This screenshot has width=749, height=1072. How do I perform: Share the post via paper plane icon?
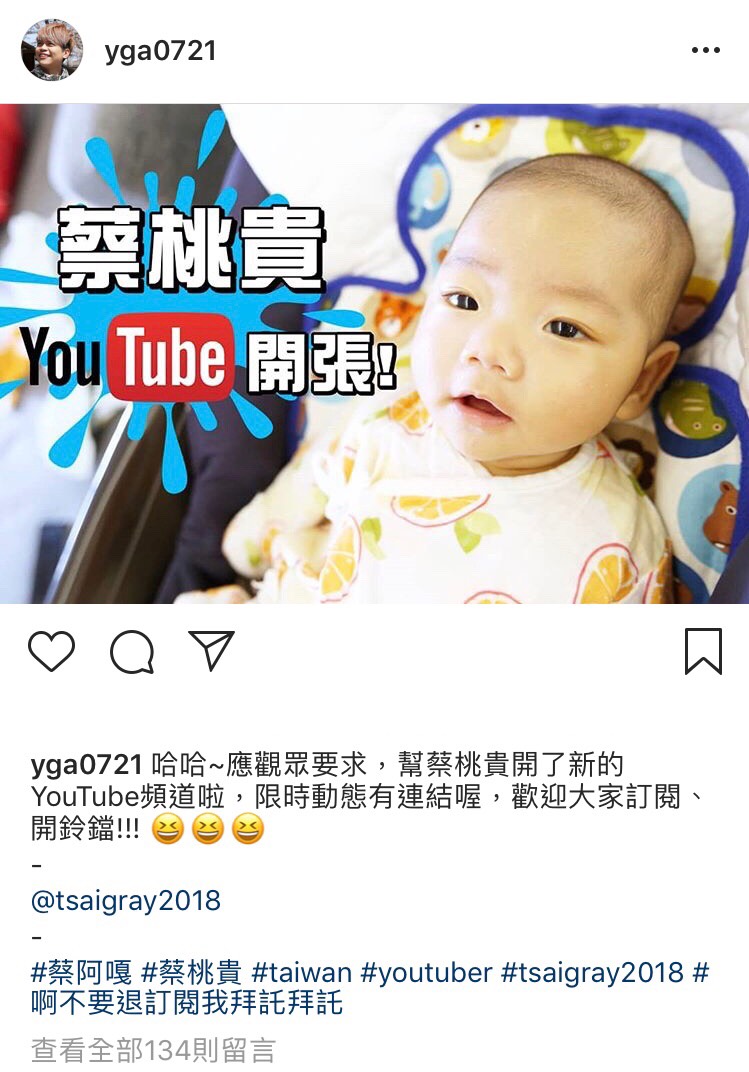click(211, 651)
